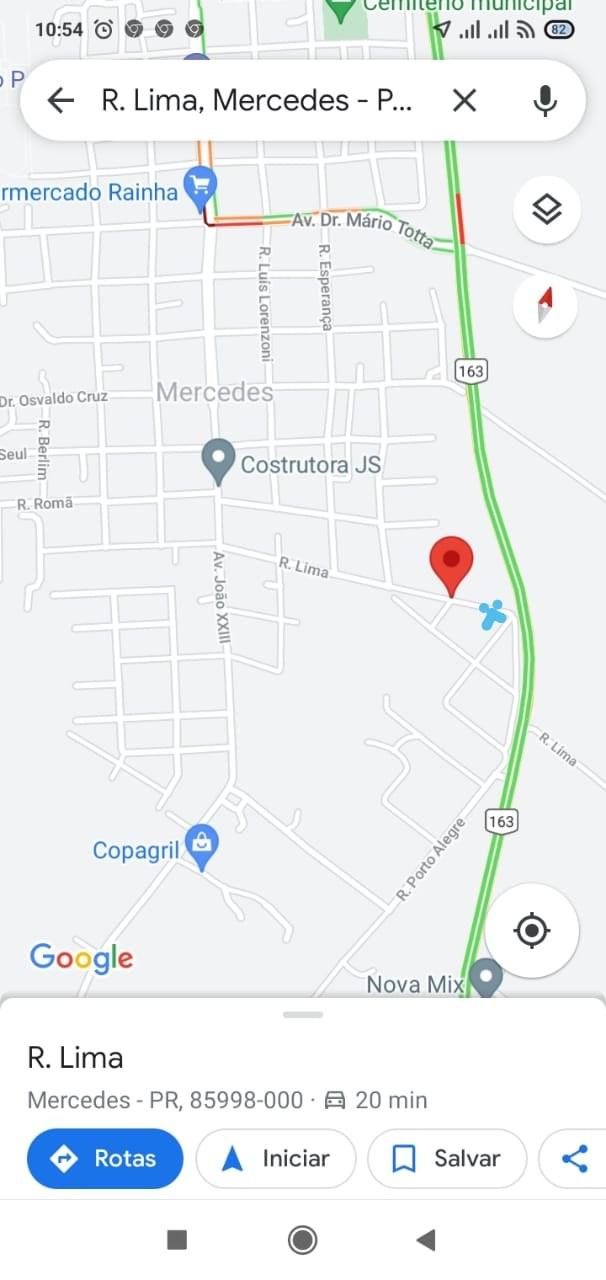Center the map on my location

click(531, 931)
